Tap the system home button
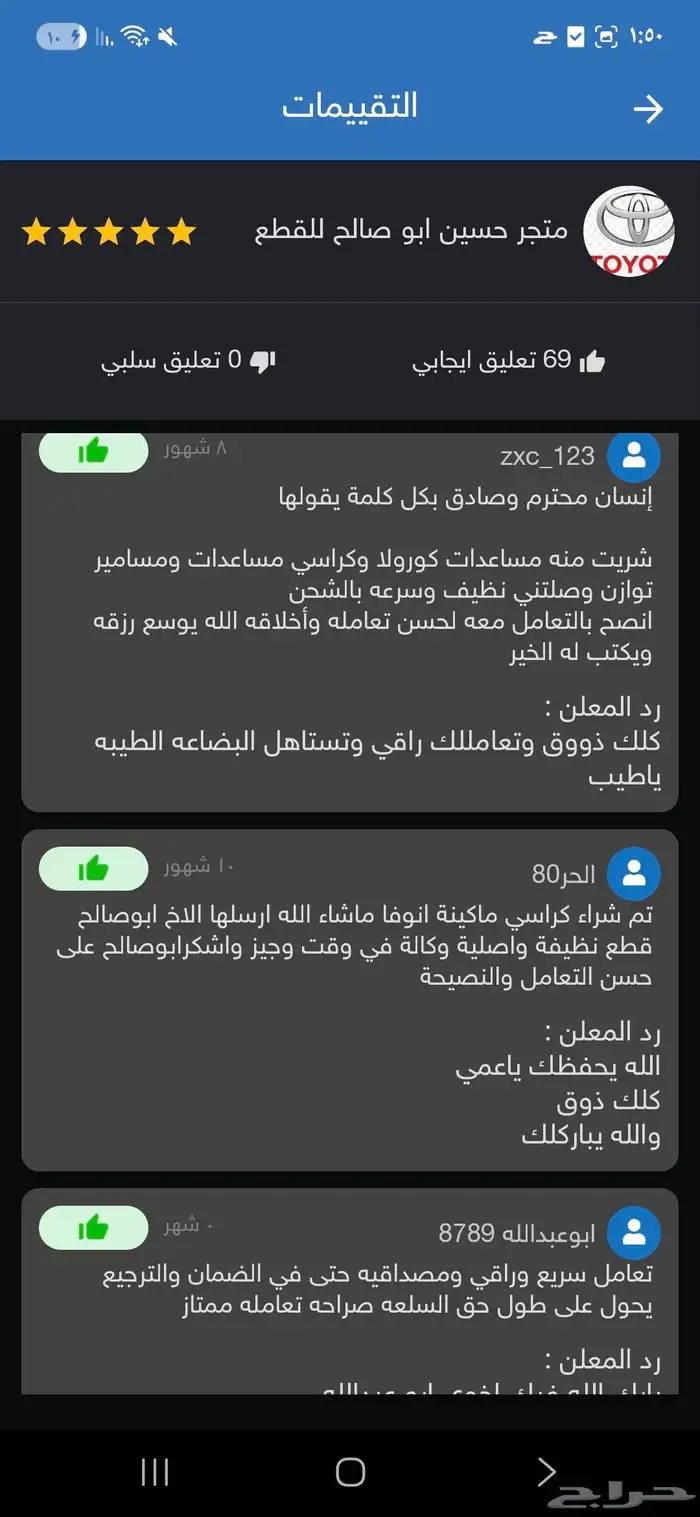 point(350,1471)
